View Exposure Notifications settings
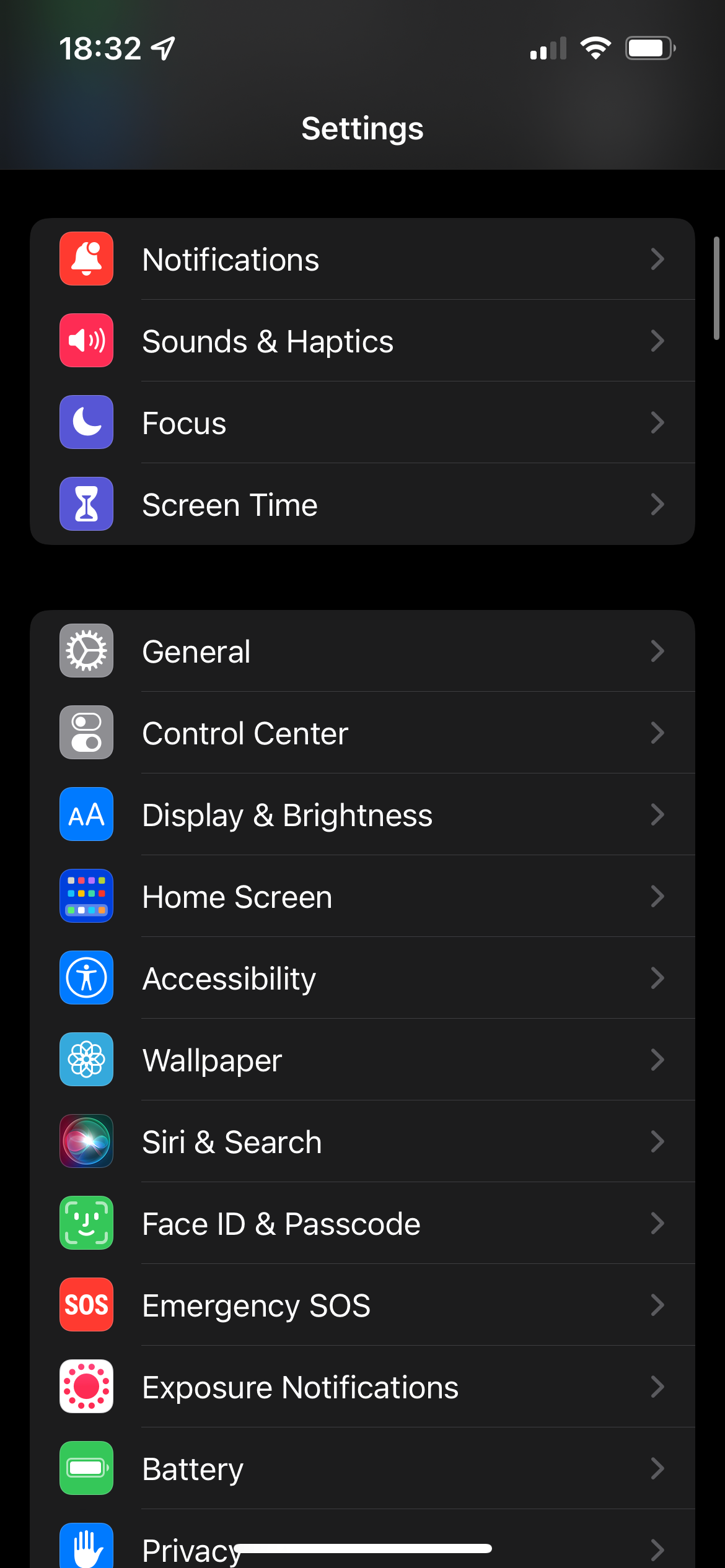This screenshot has height=1568, width=725. pyautogui.click(x=362, y=1387)
